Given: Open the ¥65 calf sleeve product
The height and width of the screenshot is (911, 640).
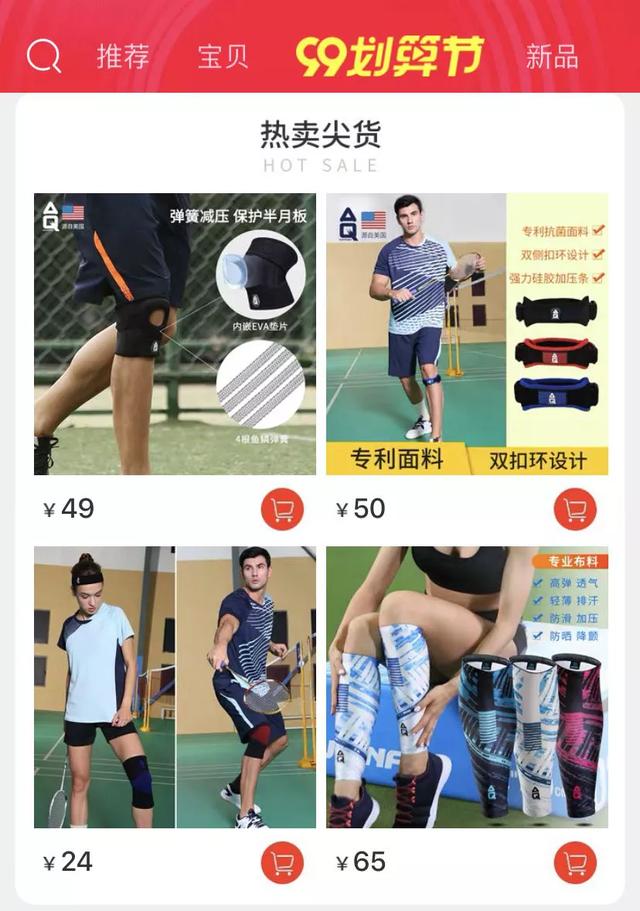Looking at the screenshot, I should pos(467,687).
